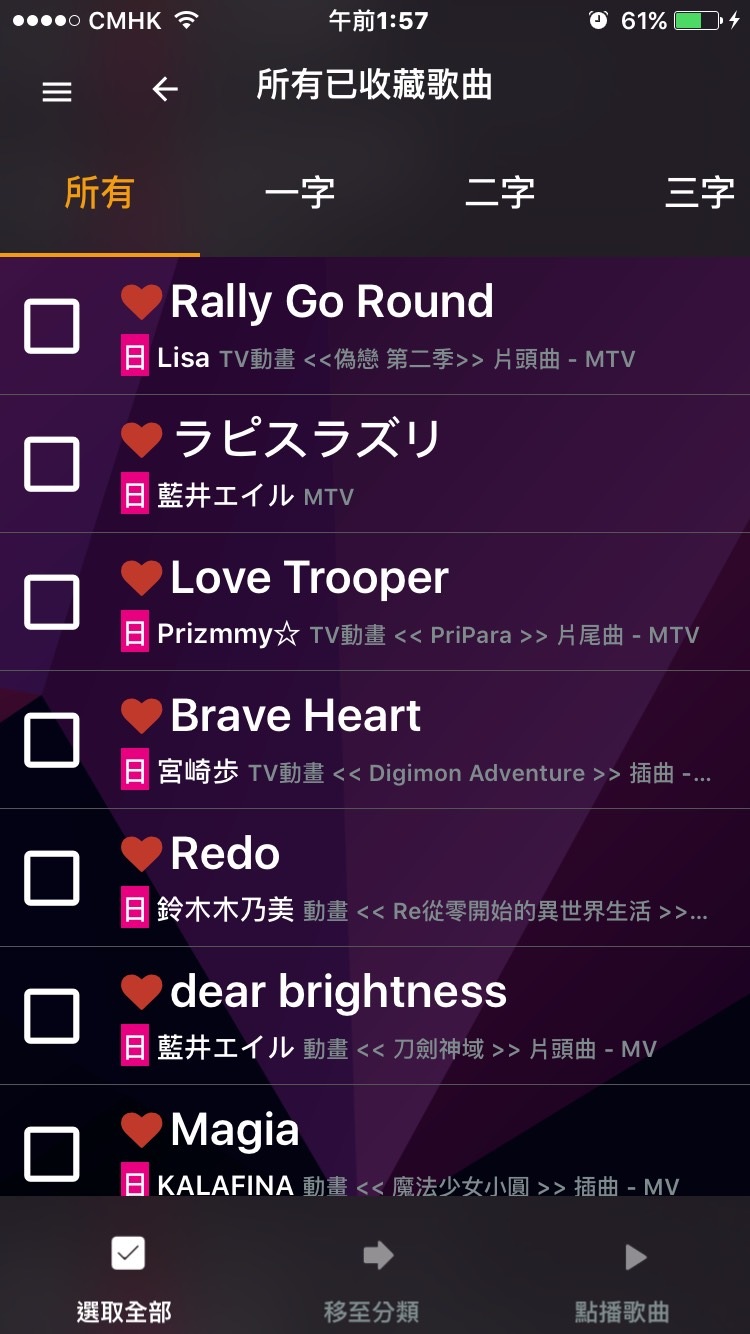
Task: Go back using the arrow icon
Action: point(165,90)
